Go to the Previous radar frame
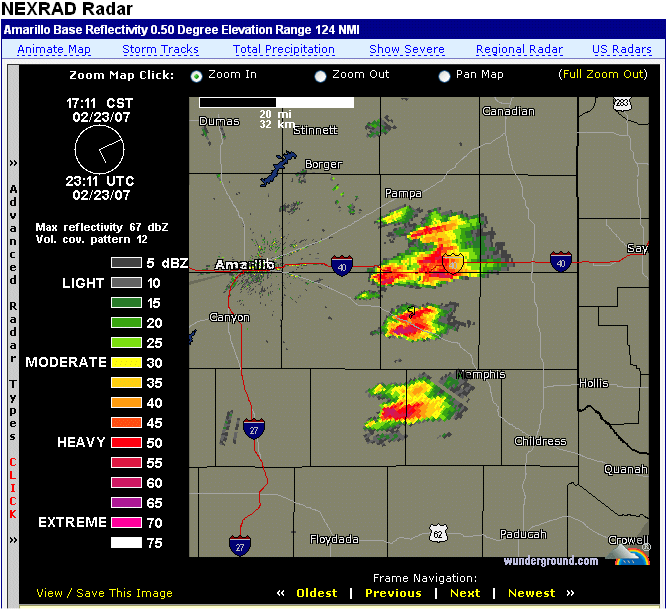This screenshot has width=667, height=609. [x=393, y=593]
